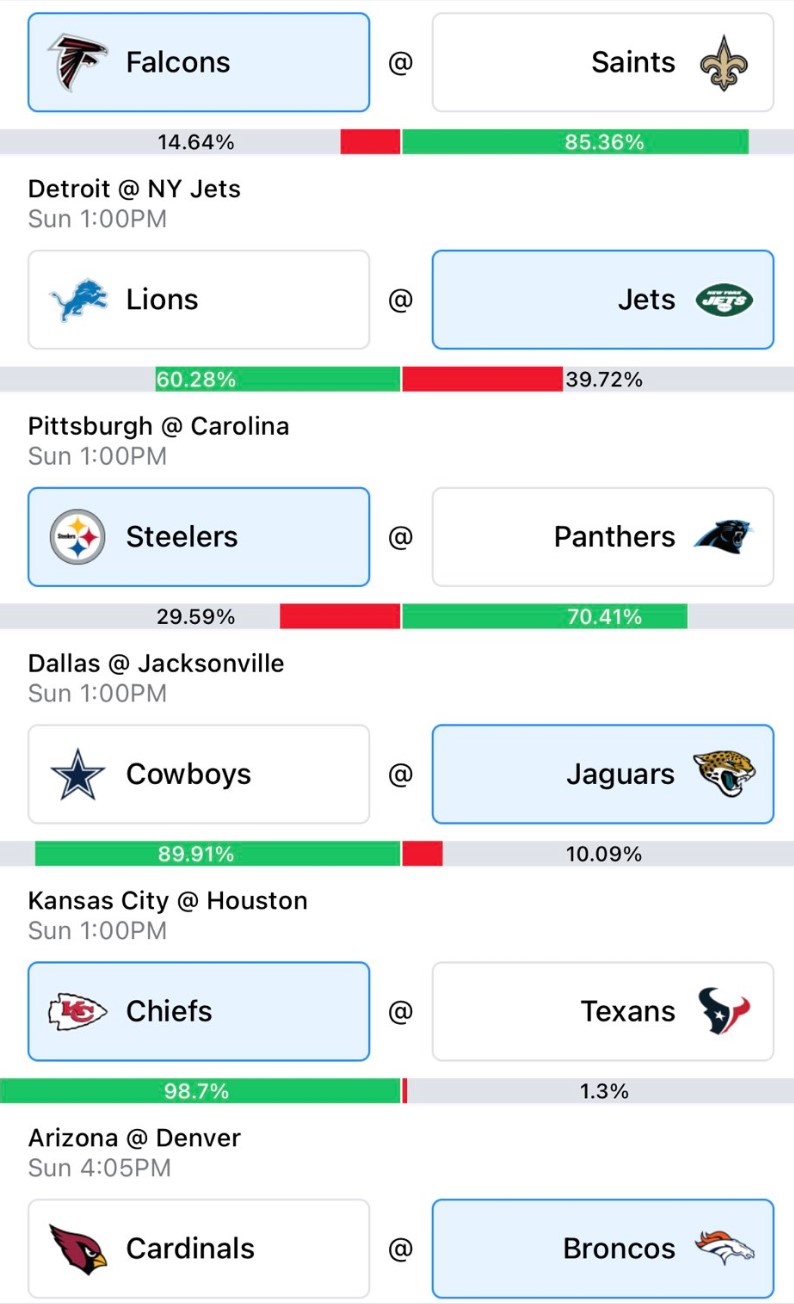
Task: Pick the Saints to win
Action: [603, 62]
